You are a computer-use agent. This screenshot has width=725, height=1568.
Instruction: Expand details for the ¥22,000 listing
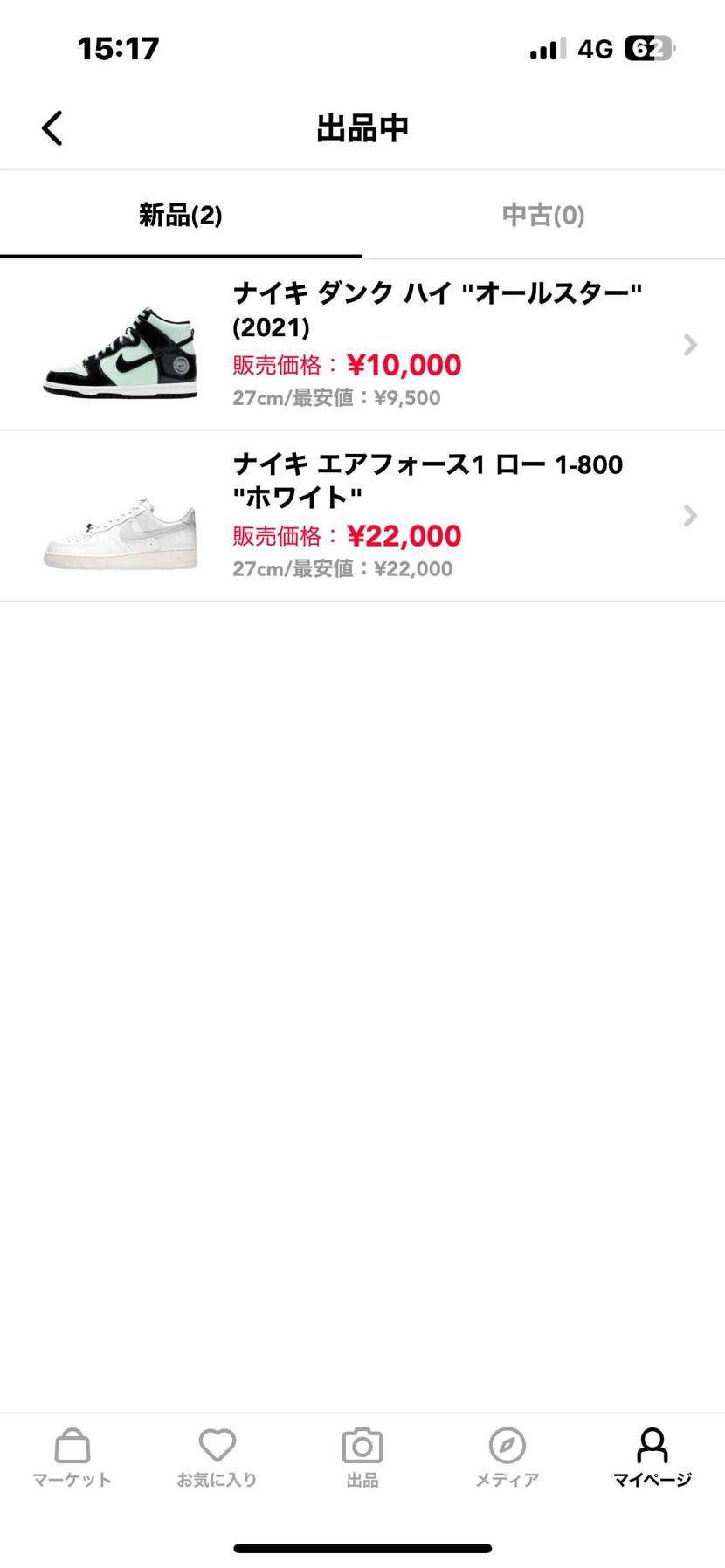click(689, 516)
